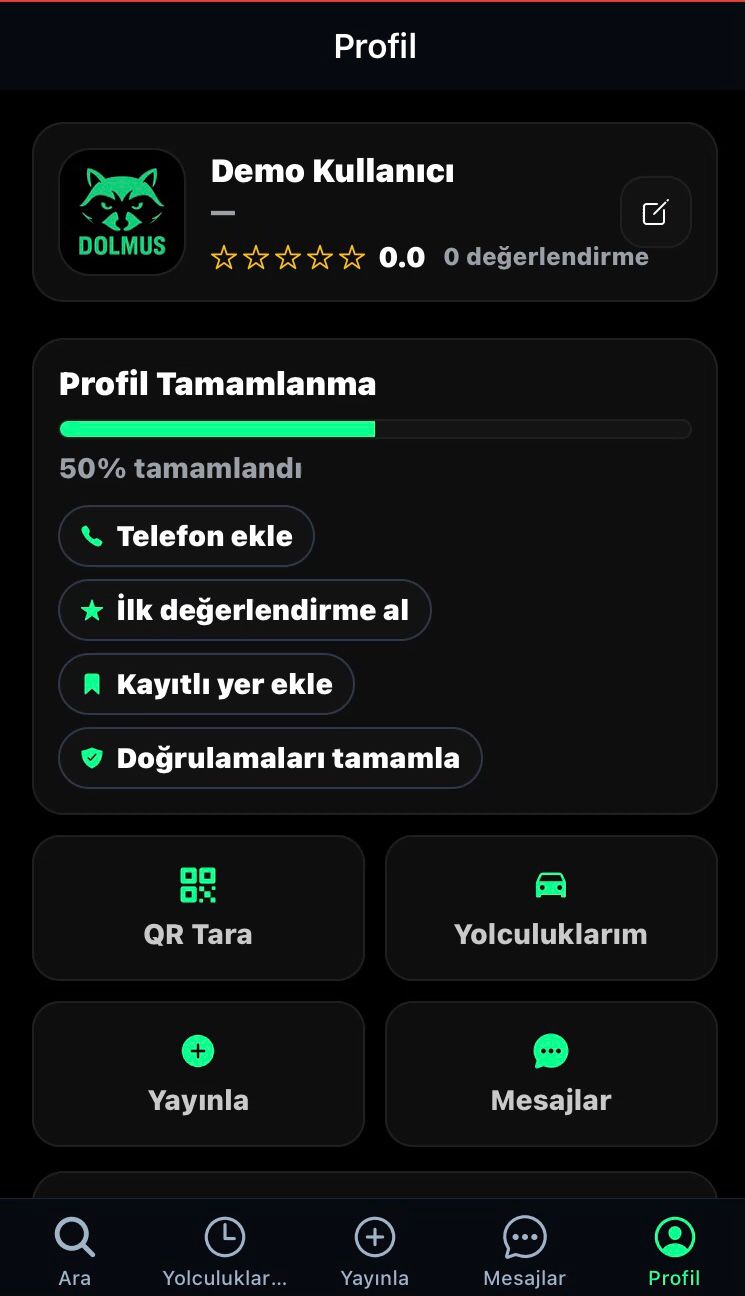This screenshot has width=745, height=1296.
Task: Open the 0 değerlendirme link
Action: click(545, 256)
